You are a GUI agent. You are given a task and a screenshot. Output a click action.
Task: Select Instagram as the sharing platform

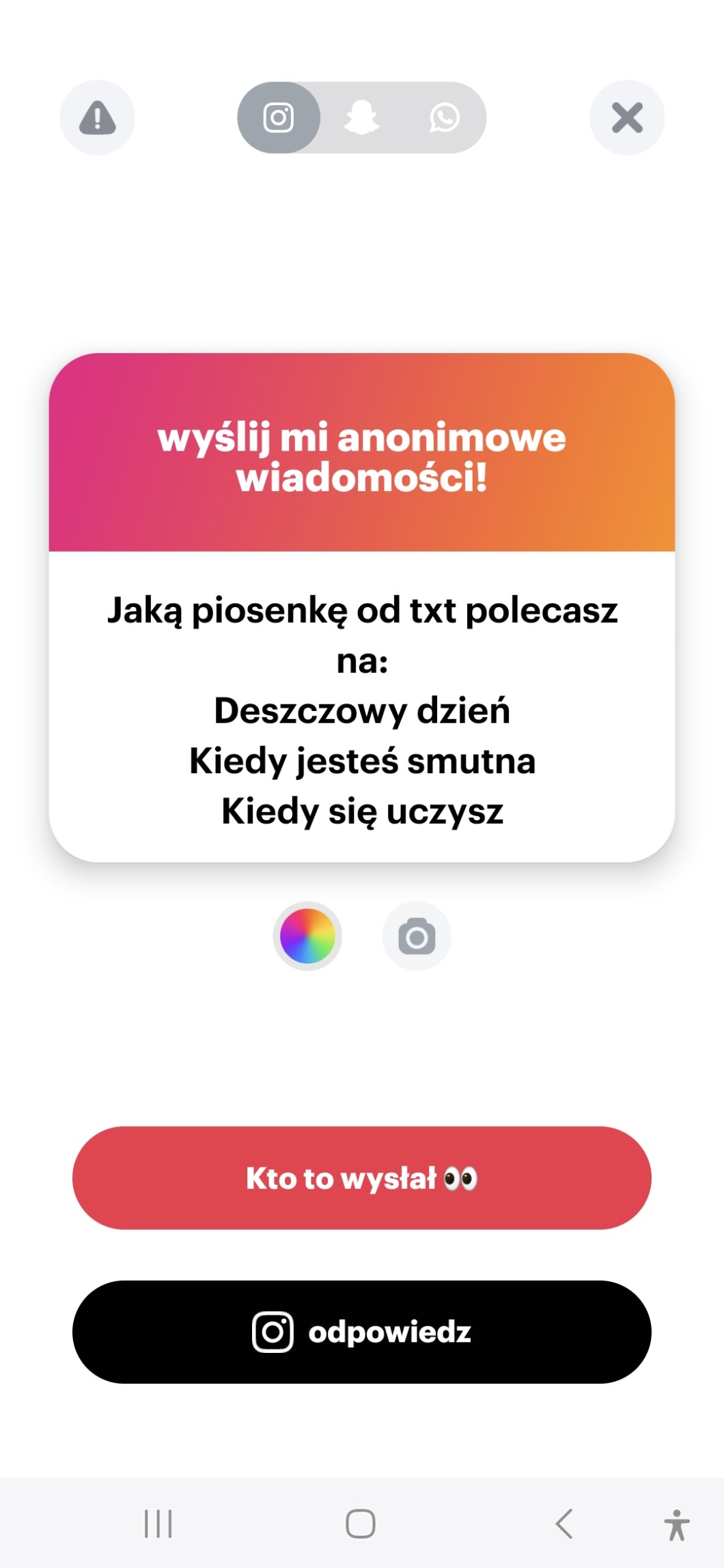tap(279, 117)
